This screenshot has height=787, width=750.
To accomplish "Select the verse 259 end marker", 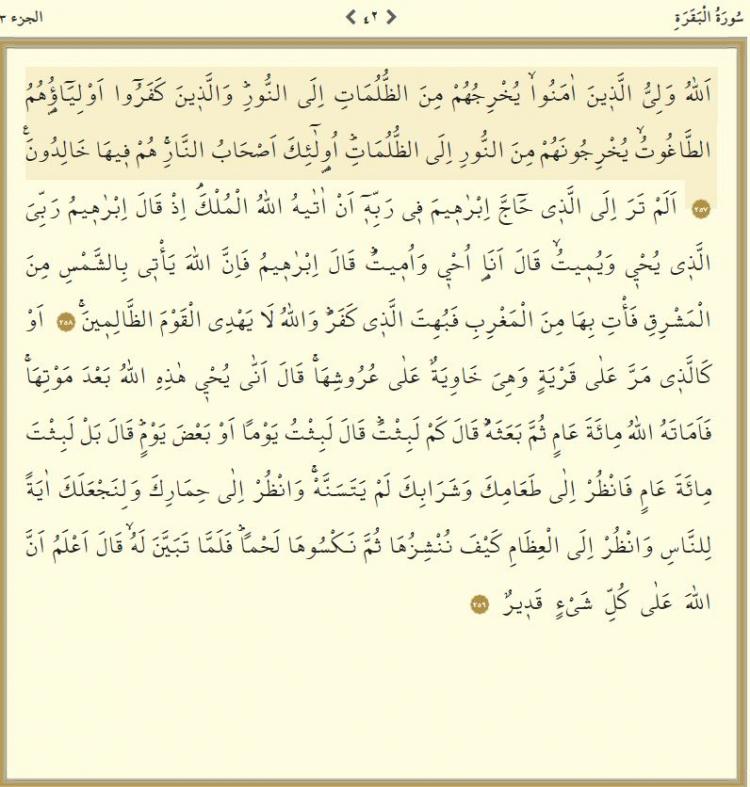I will coord(479,603).
